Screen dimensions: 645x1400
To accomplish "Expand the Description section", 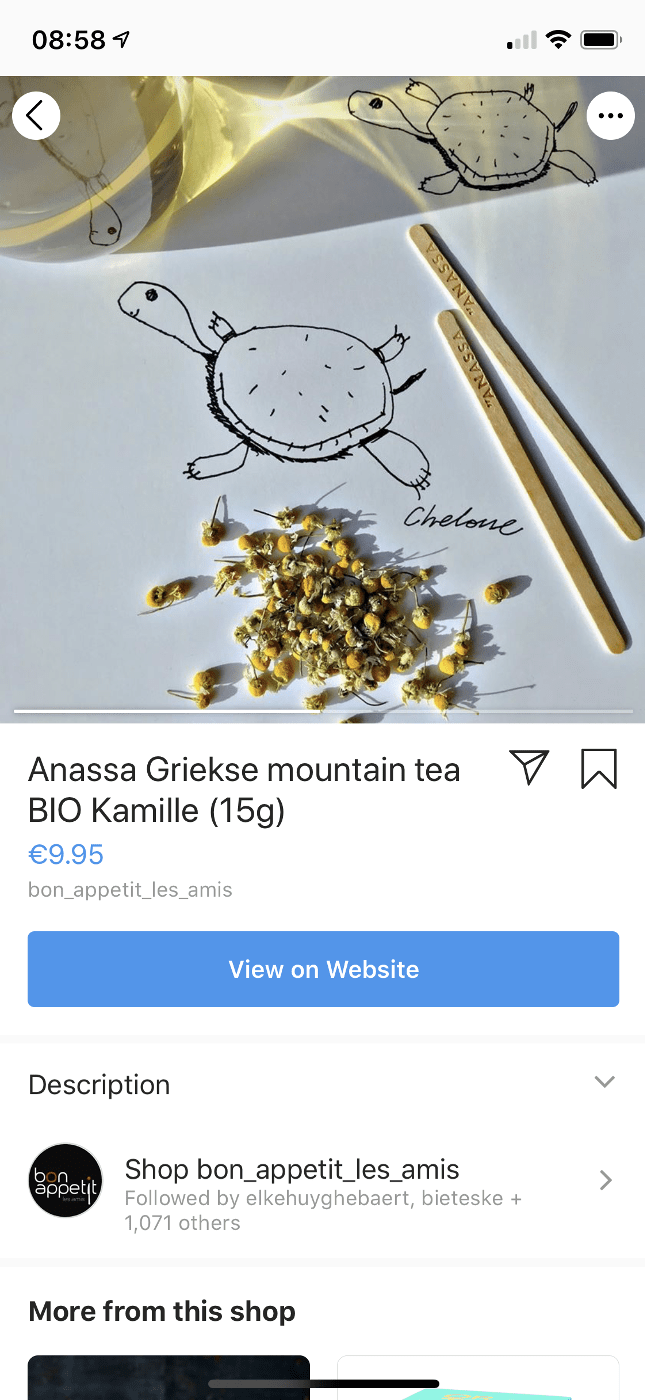I will coord(604,1082).
